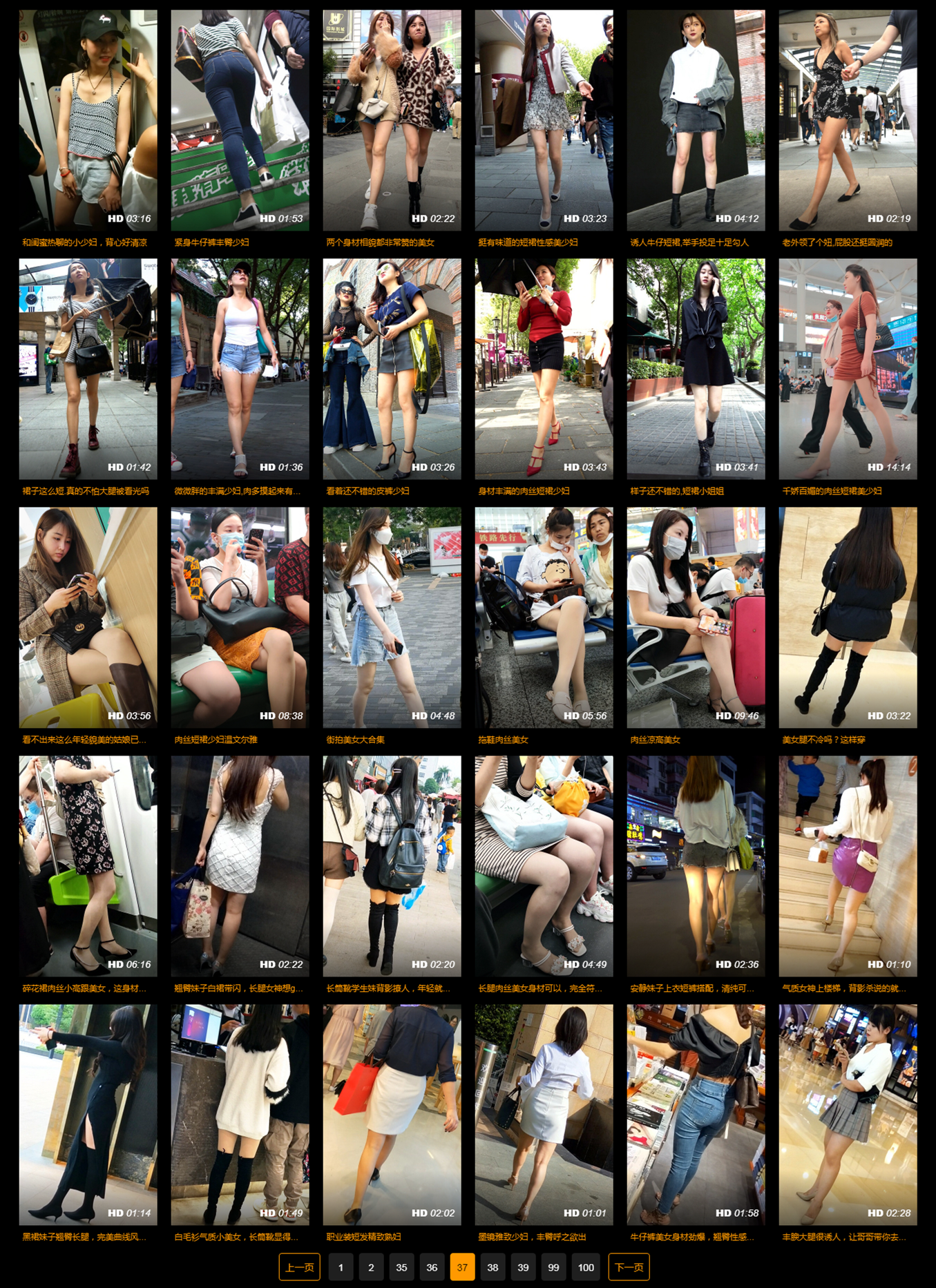Go to the next page (下一页)

(x=629, y=1267)
